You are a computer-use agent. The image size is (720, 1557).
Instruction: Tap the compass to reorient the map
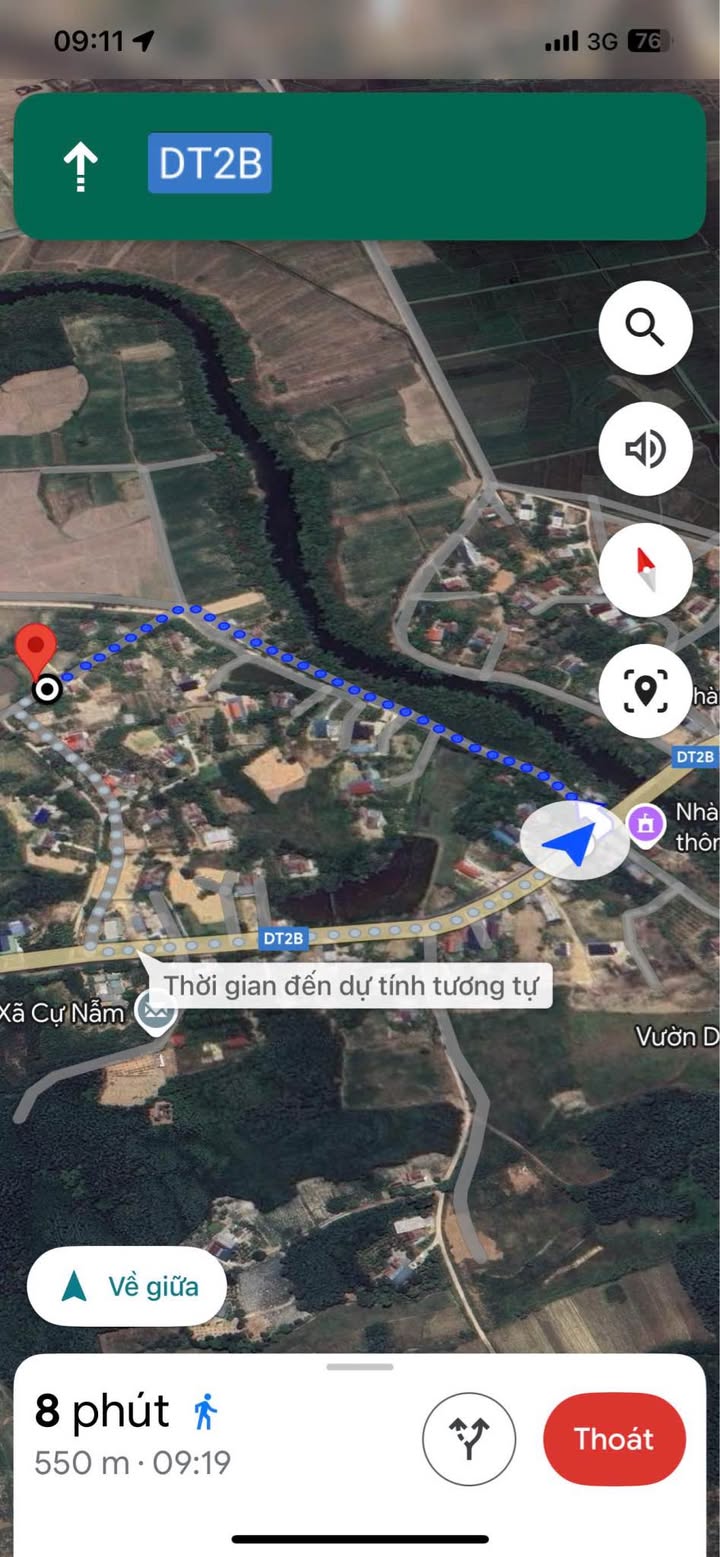[x=645, y=570]
